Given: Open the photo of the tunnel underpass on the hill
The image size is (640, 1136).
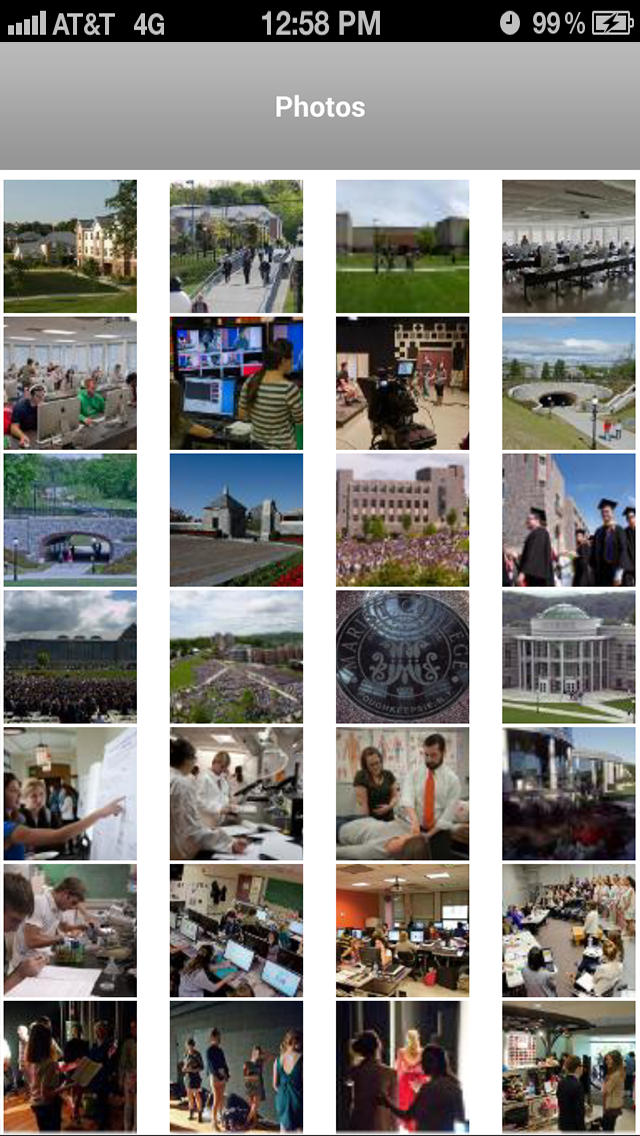Looking at the screenshot, I should [569, 383].
